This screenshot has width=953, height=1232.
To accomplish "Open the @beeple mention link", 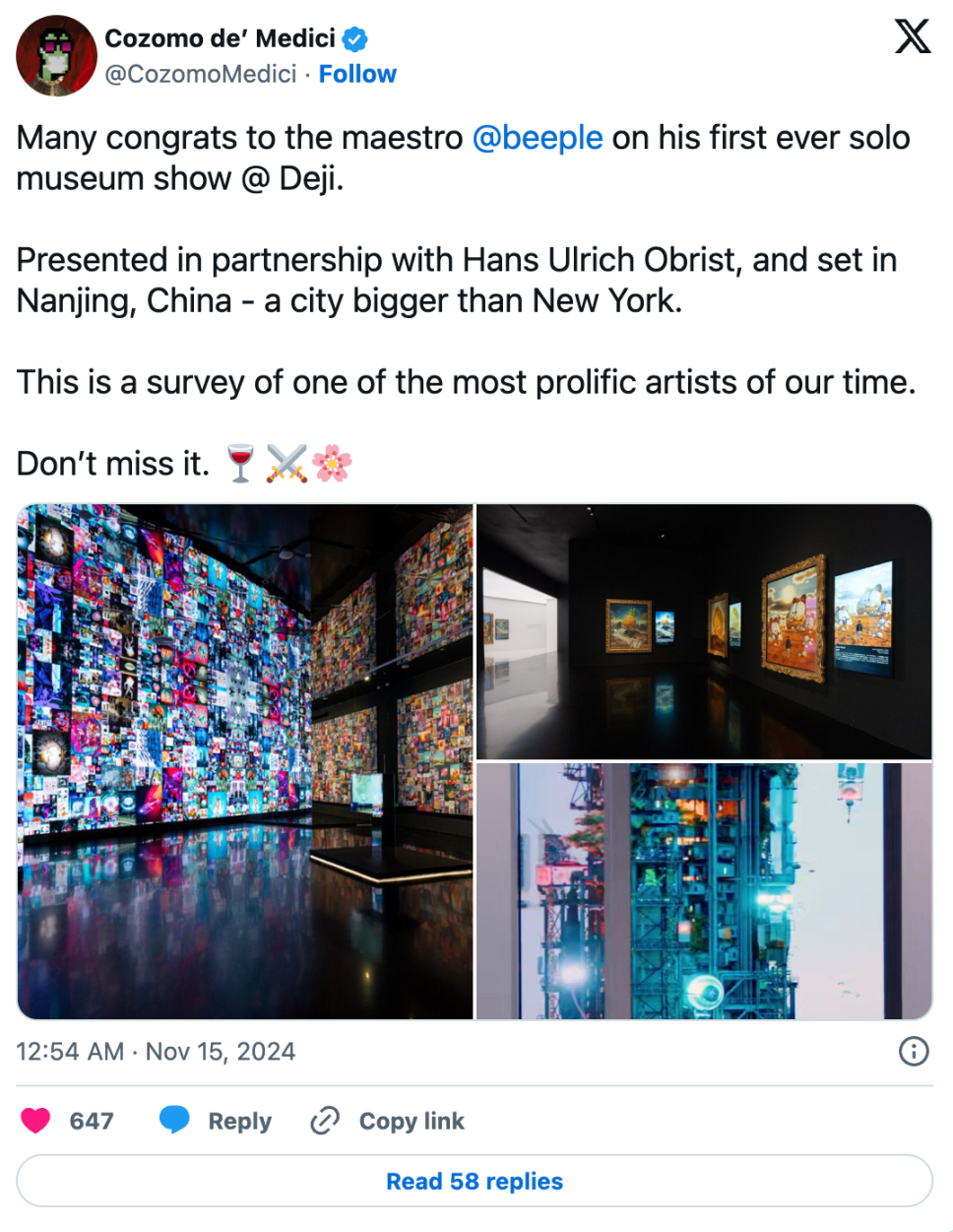I will pos(537,138).
